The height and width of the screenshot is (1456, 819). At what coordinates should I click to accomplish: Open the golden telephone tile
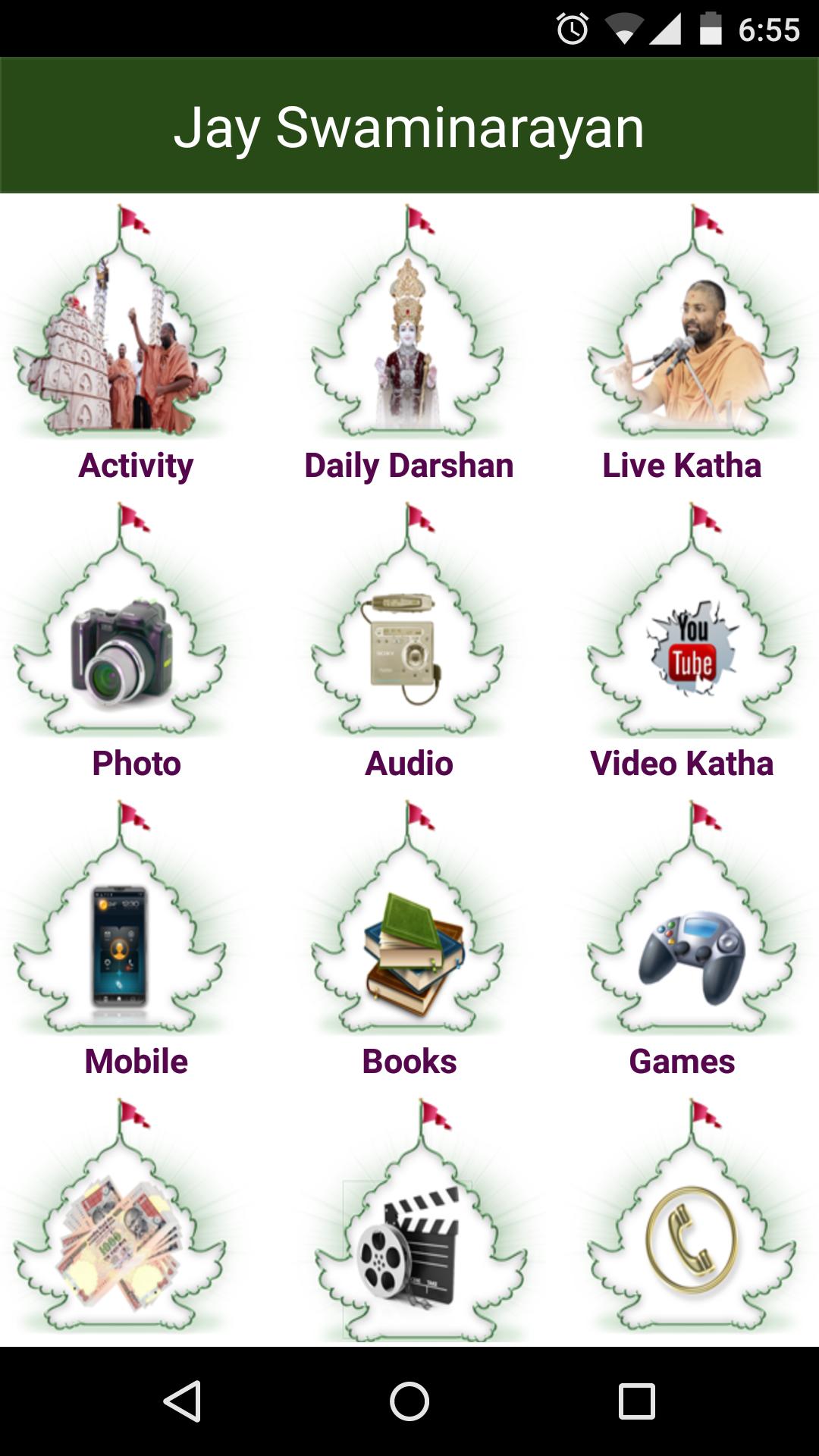click(692, 1240)
